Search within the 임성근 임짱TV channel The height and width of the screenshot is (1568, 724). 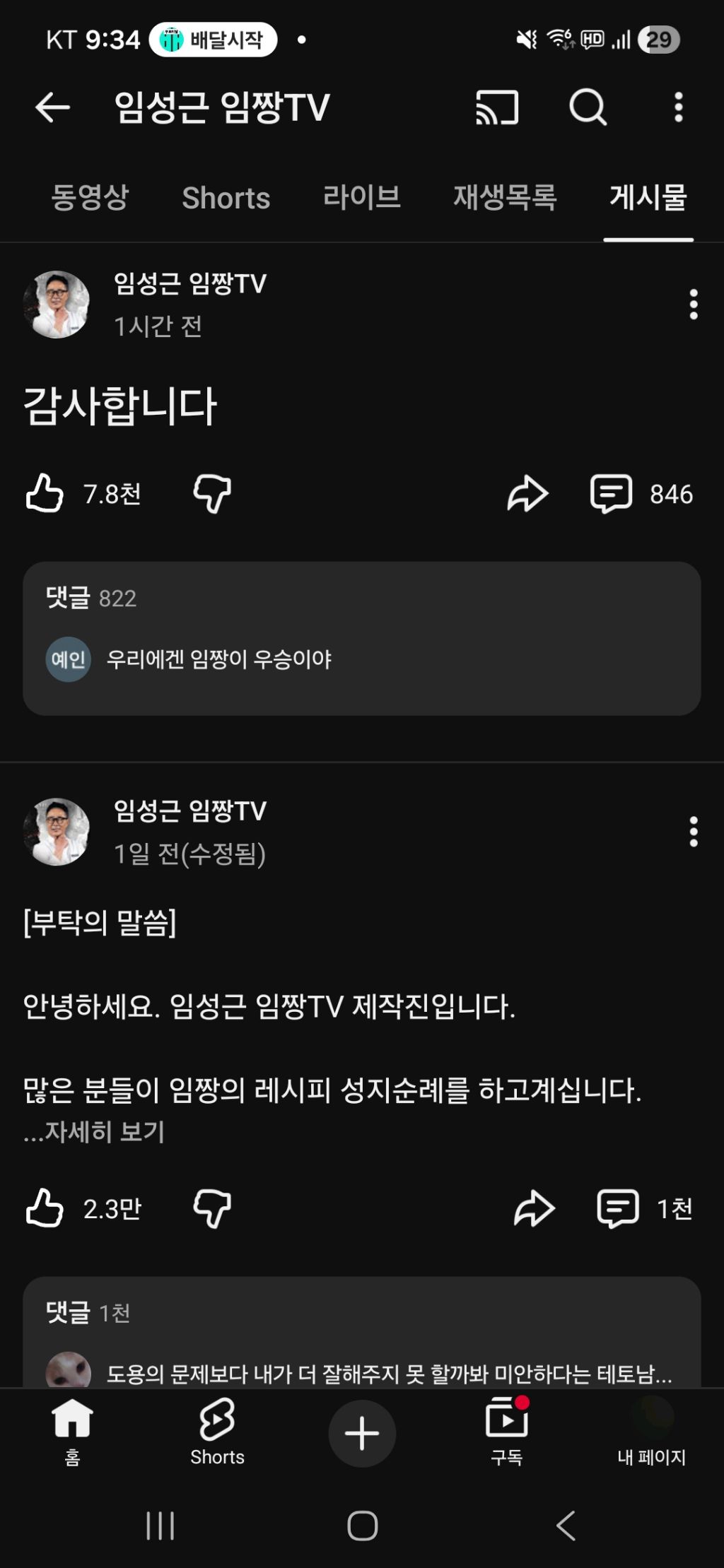pos(588,107)
